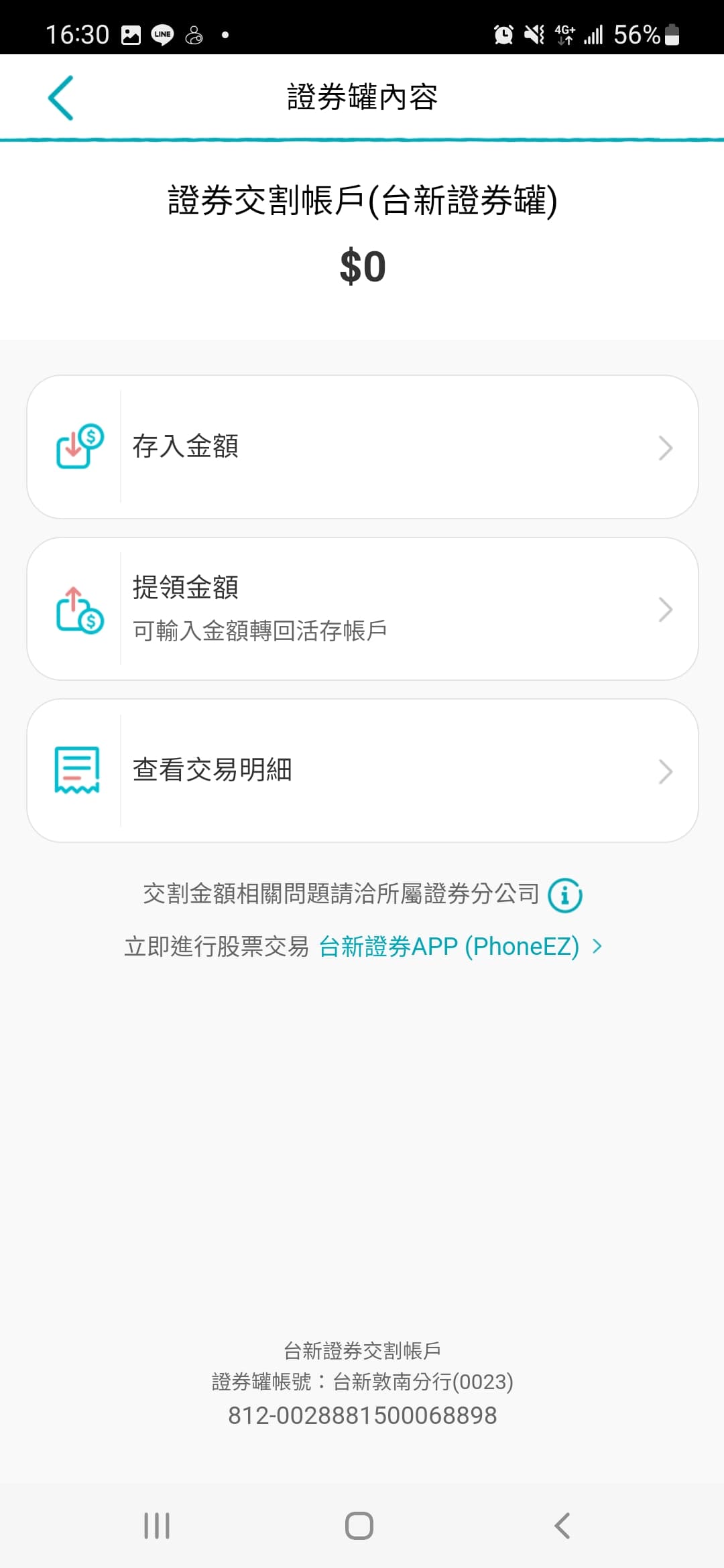Open the 提領金額 row chevron
This screenshot has height=1568, width=724.
tap(664, 608)
